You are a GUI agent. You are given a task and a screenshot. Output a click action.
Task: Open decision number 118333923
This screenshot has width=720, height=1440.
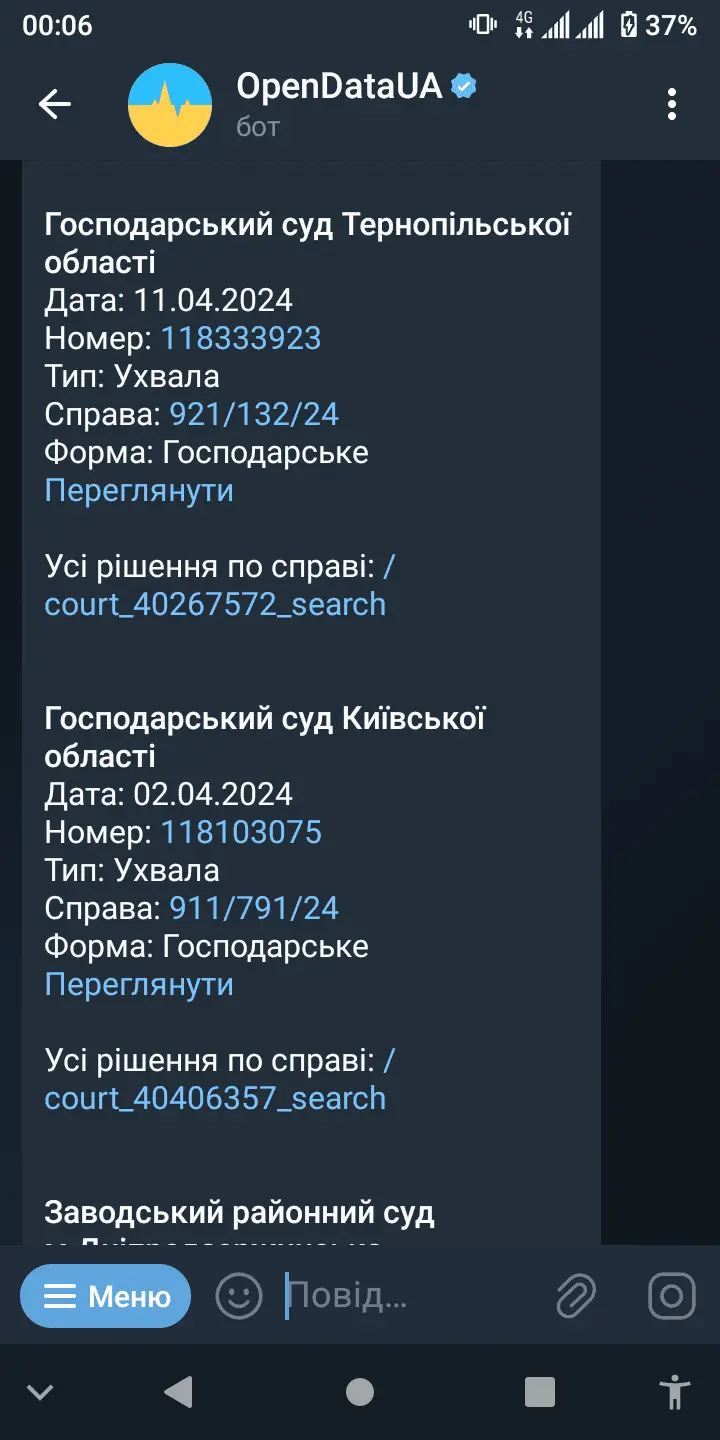click(241, 338)
